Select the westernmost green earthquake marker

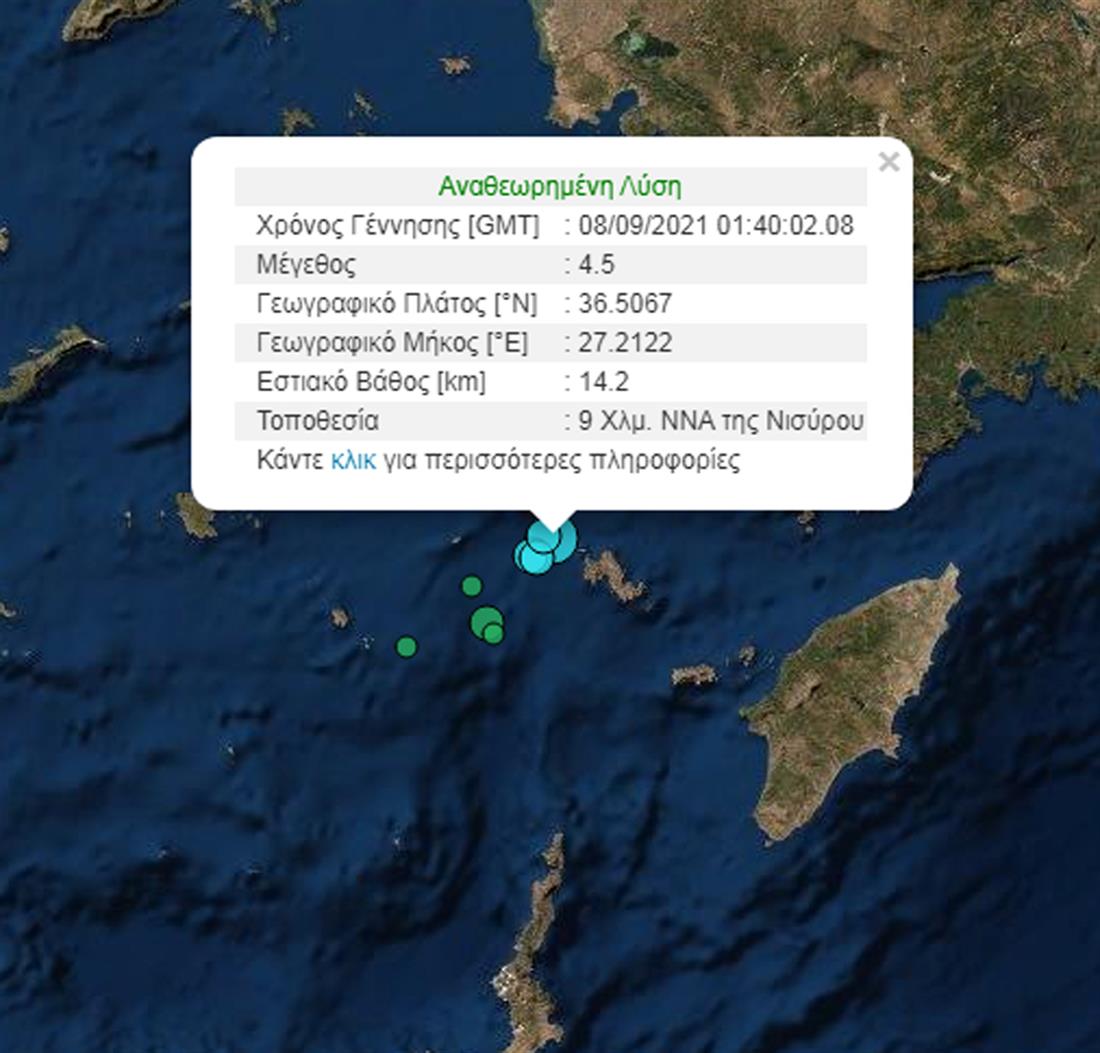point(406,647)
